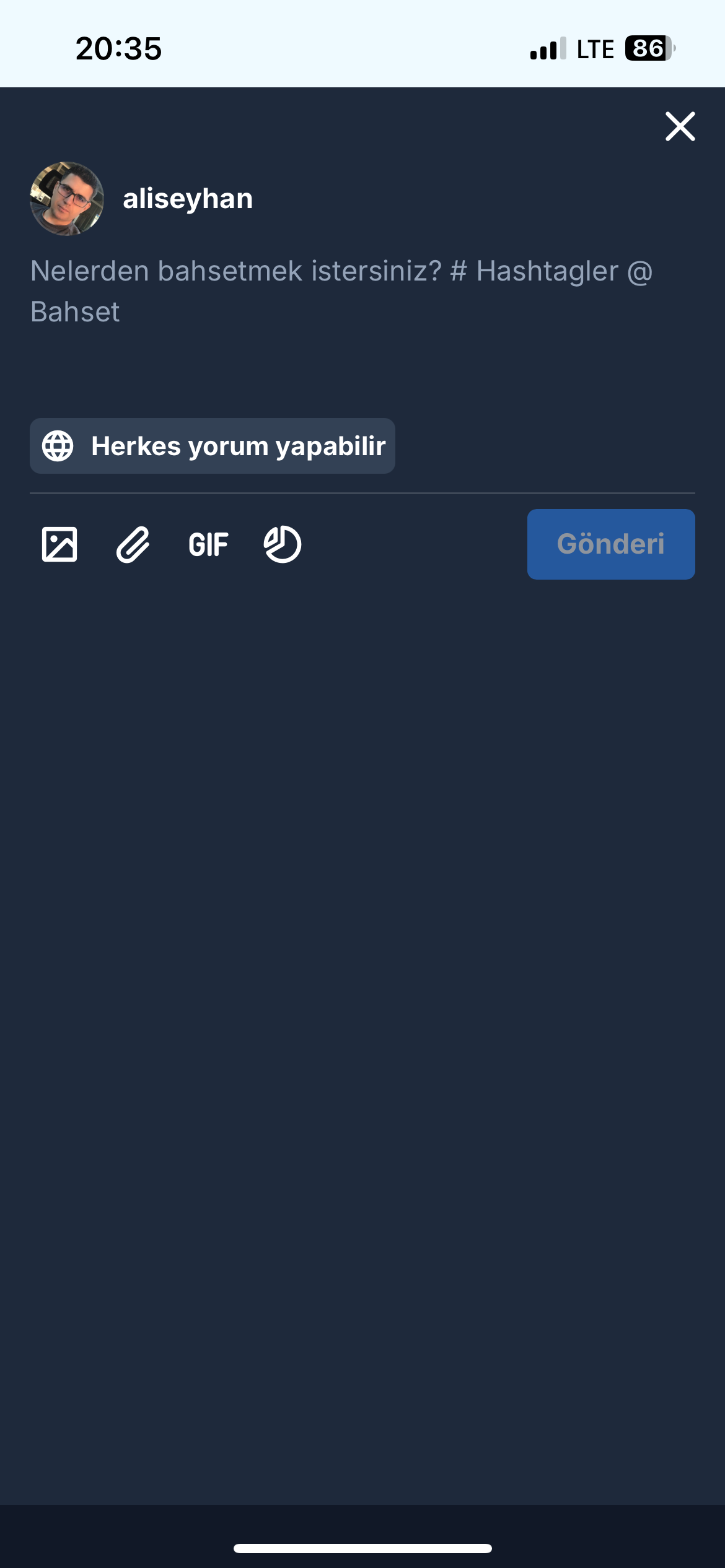Add an image to the post
Viewport: 725px width, 1568px height.
[x=59, y=544]
